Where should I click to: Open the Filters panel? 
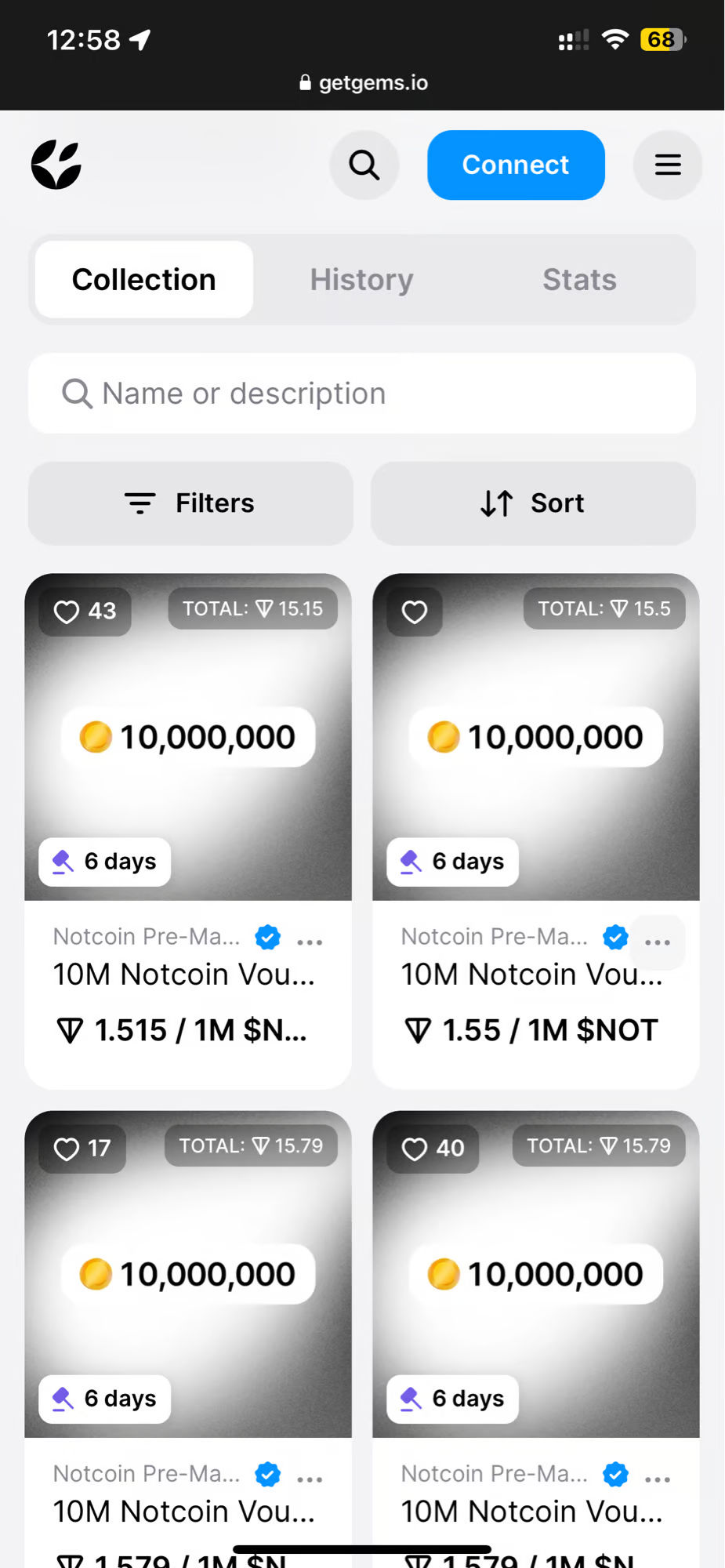point(190,503)
